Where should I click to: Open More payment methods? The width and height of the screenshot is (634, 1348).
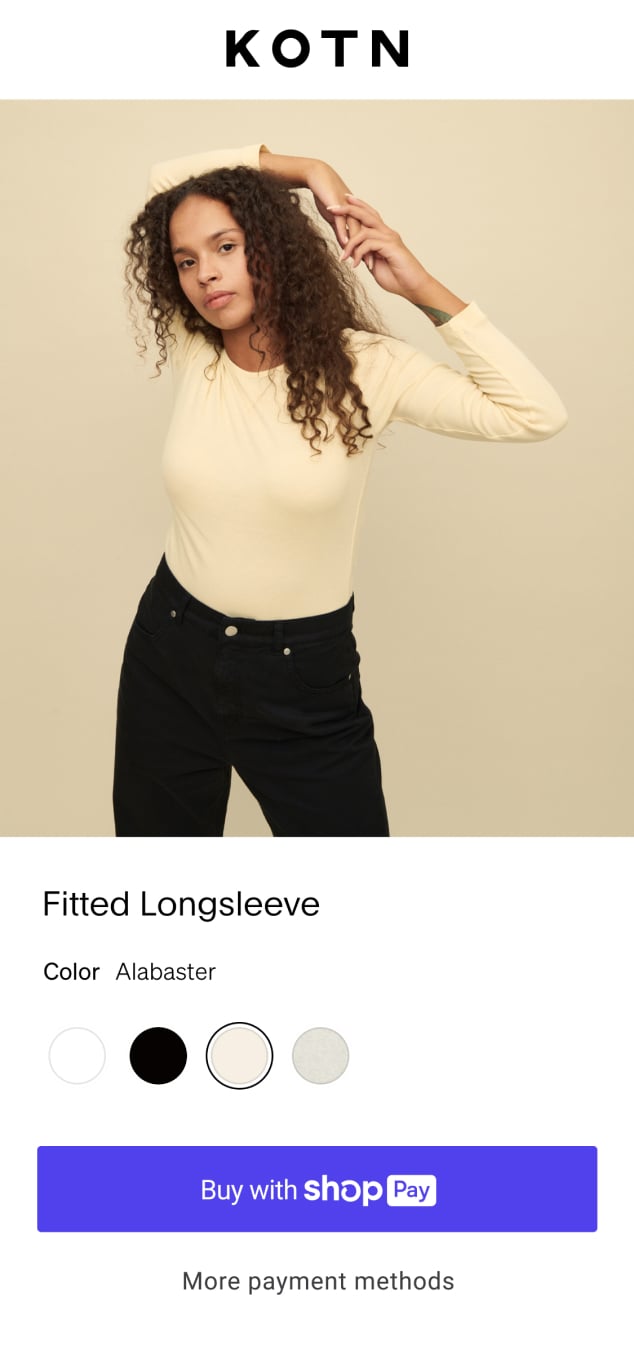(318, 1281)
